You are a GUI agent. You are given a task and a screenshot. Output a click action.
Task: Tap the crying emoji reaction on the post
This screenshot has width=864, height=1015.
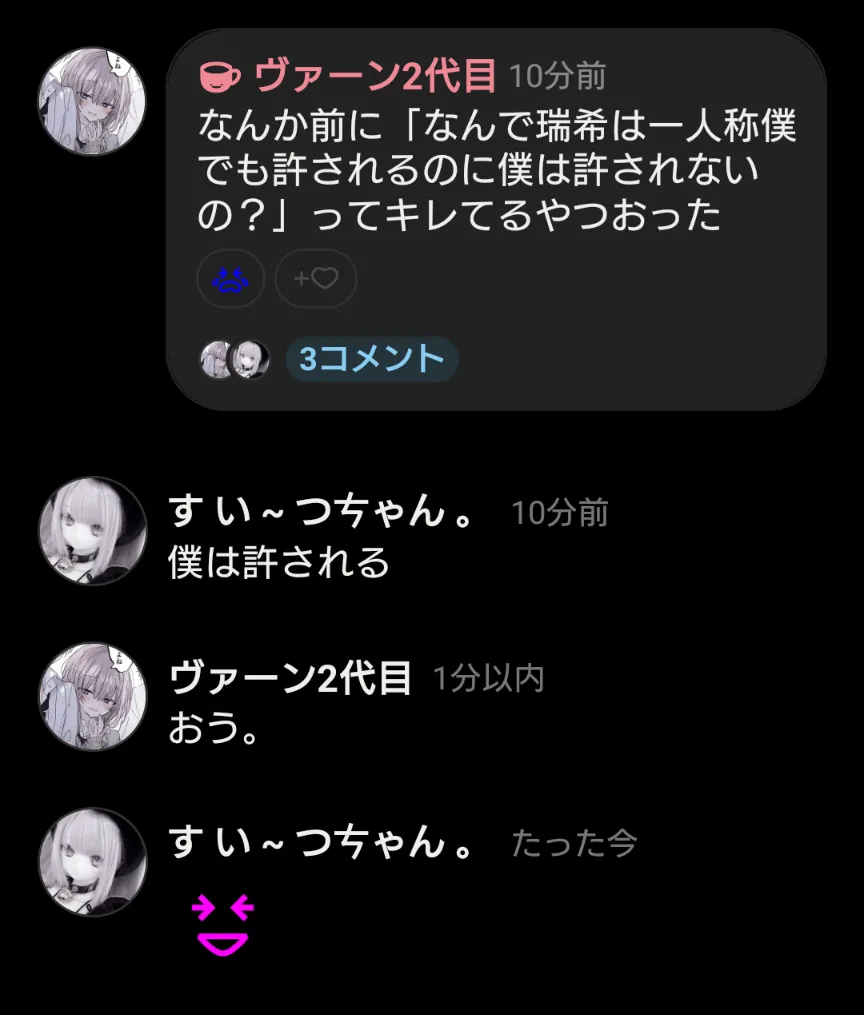[x=231, y=278]
